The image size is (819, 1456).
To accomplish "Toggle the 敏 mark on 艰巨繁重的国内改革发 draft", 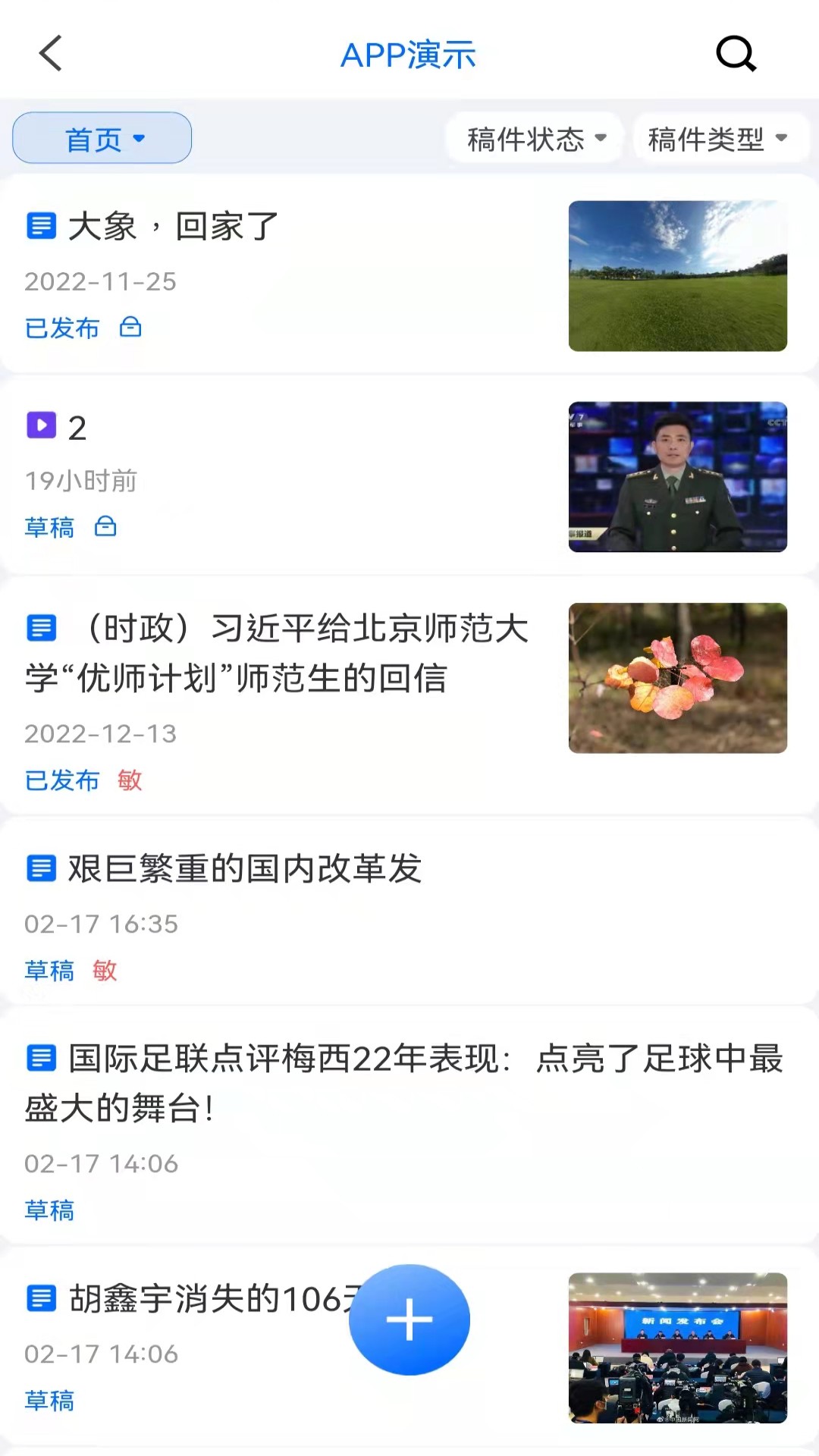I will coord(105,971).
